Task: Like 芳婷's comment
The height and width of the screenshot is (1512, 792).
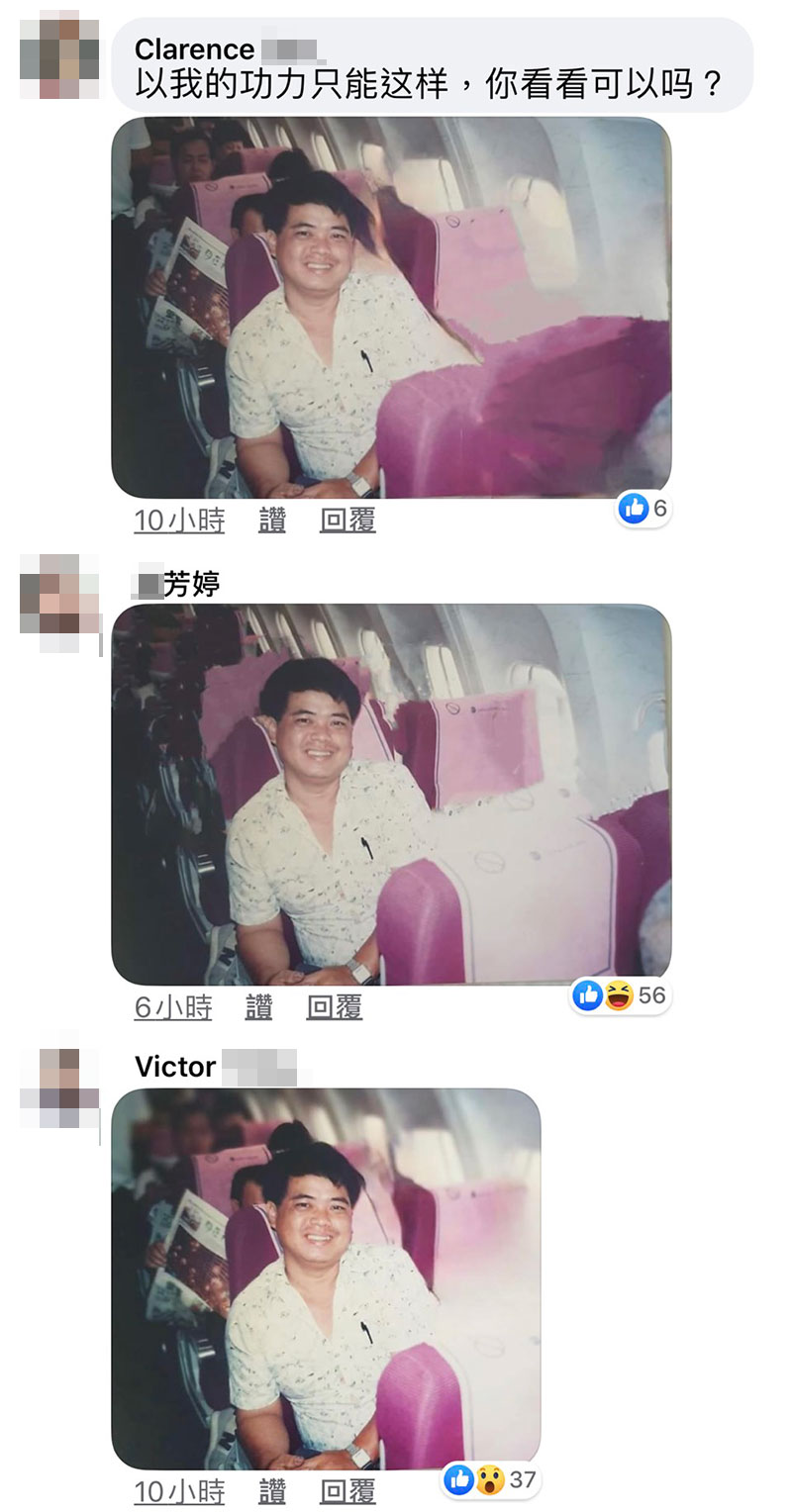Action: [x=258, y=1007]
